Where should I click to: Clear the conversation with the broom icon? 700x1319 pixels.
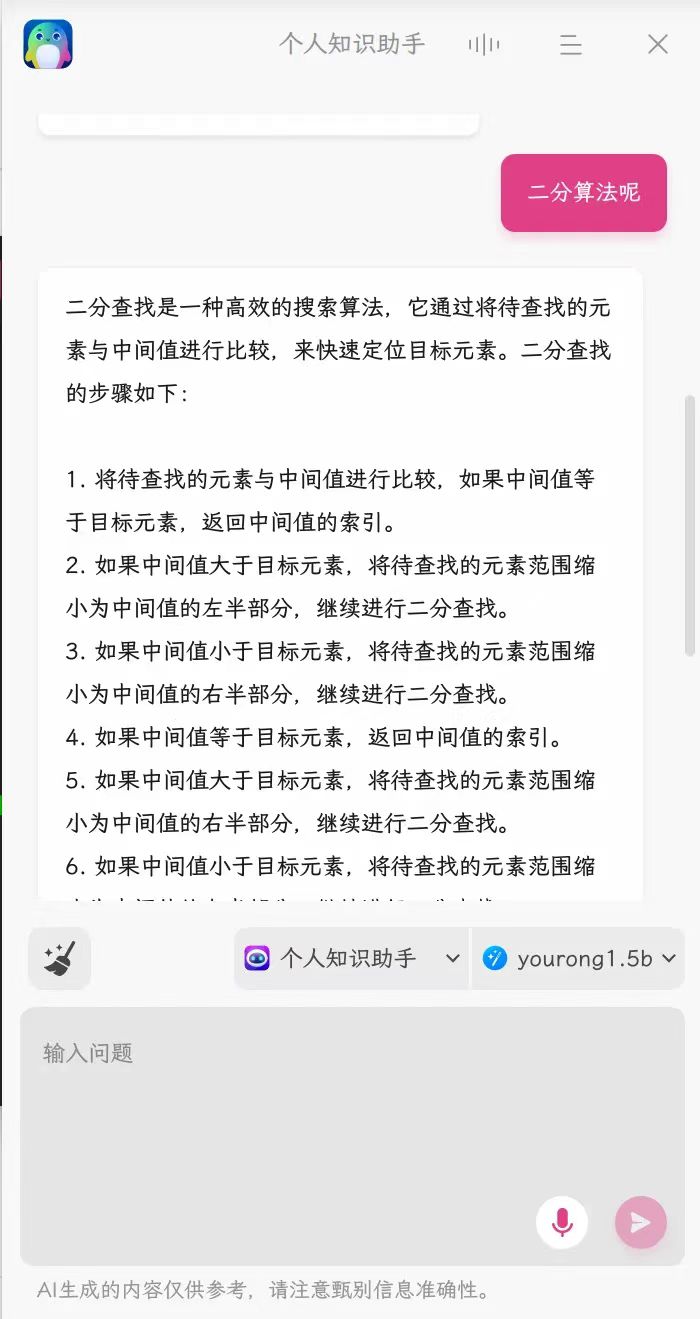(x=60, y=958)
